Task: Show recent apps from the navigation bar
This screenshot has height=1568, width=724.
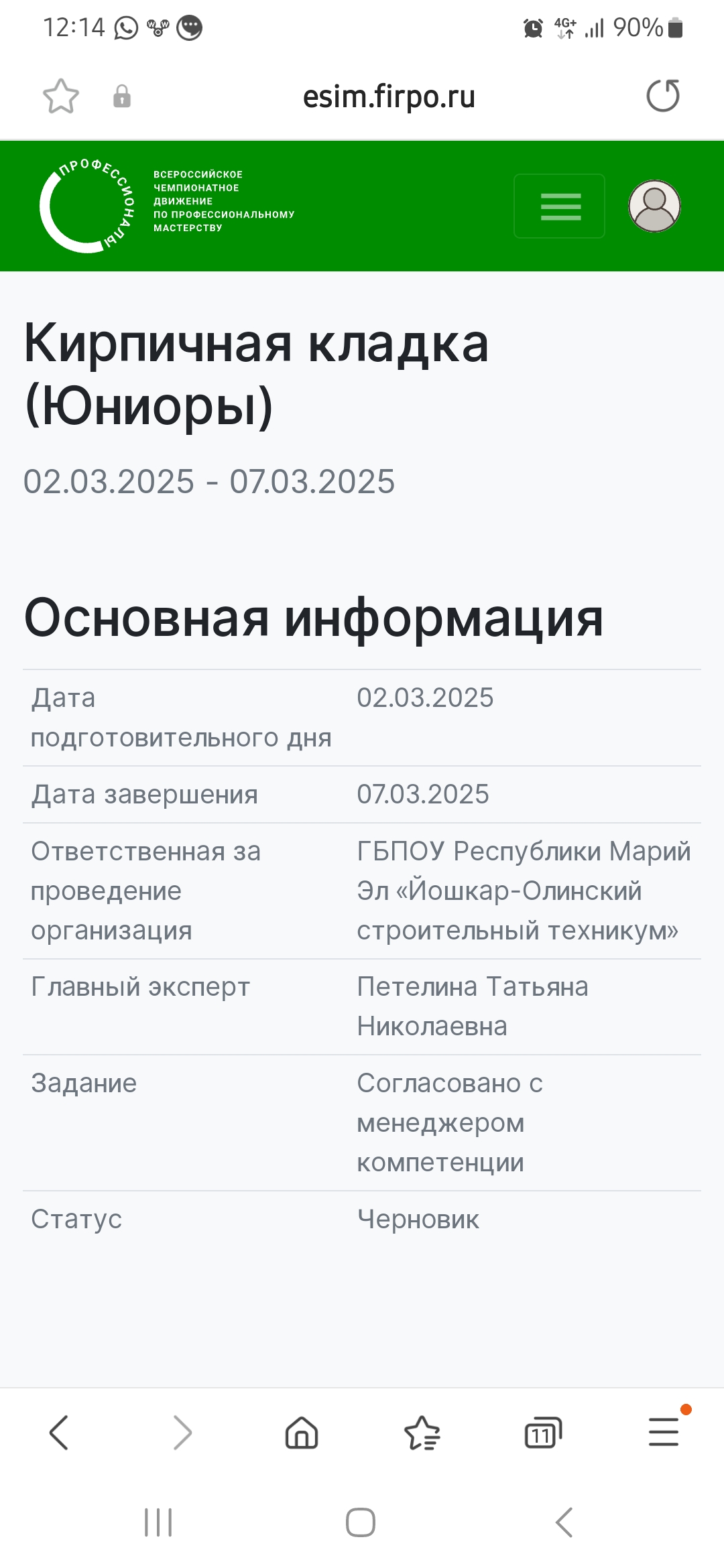Action: click(159, 1522)
